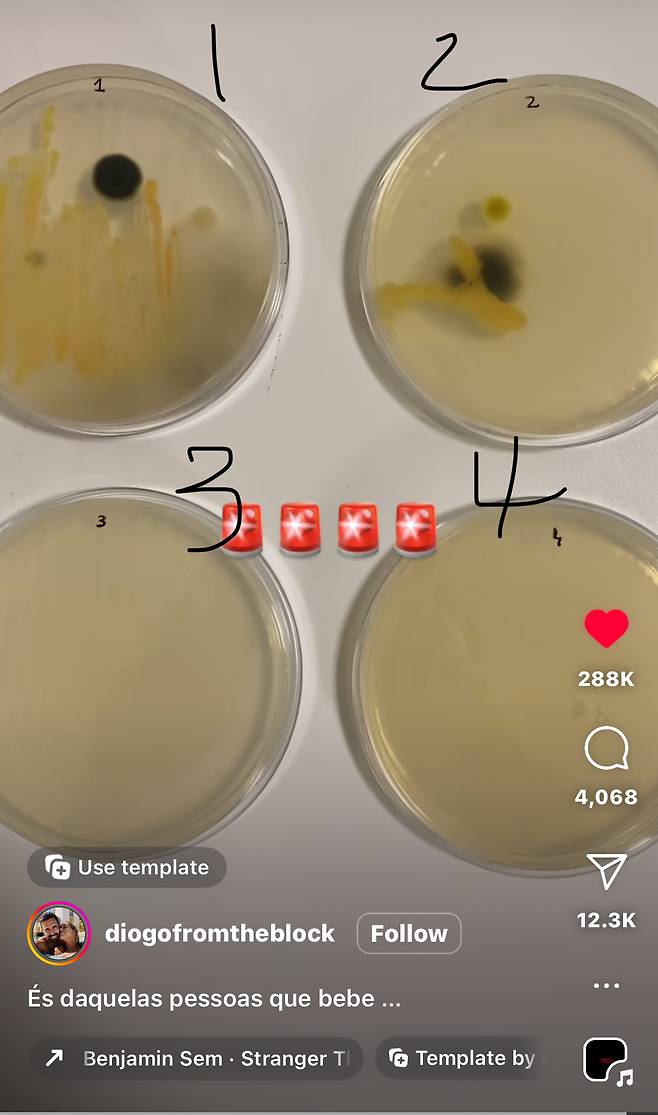The width and height of the screenshot is (658, 1115).
Task: Expand the caption 'És daquelas pessoas que bebe ...'
Action: (215, 998)
